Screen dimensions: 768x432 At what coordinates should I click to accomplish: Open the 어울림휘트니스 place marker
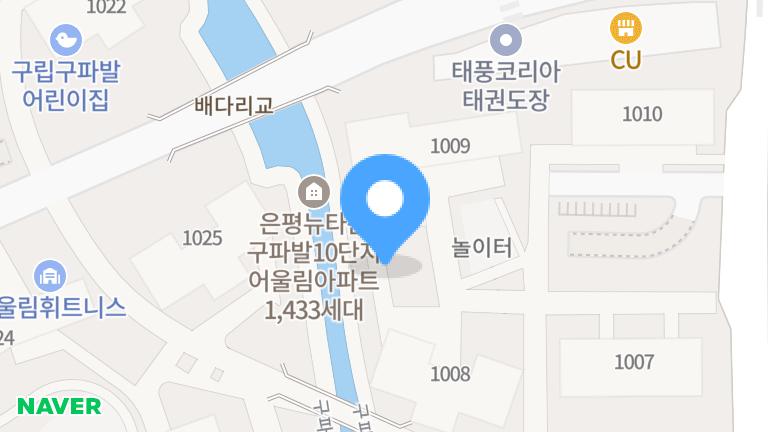49,274
